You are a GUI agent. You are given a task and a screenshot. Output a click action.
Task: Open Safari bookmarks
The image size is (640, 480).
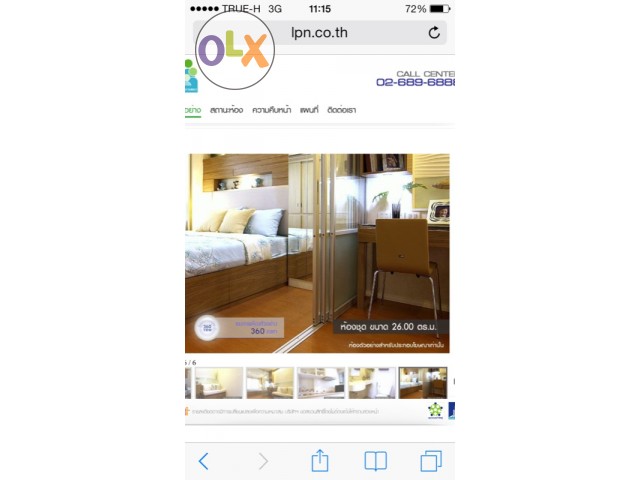tap(375, 461)
